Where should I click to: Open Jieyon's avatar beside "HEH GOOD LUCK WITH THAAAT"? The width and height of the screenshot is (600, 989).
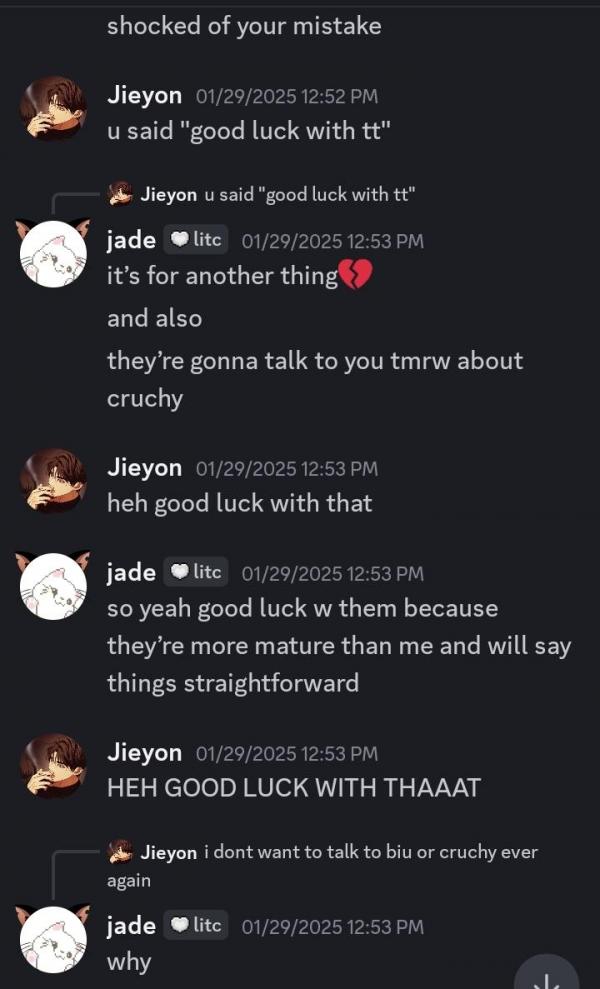pyautogui.click(x=54, y=766)
